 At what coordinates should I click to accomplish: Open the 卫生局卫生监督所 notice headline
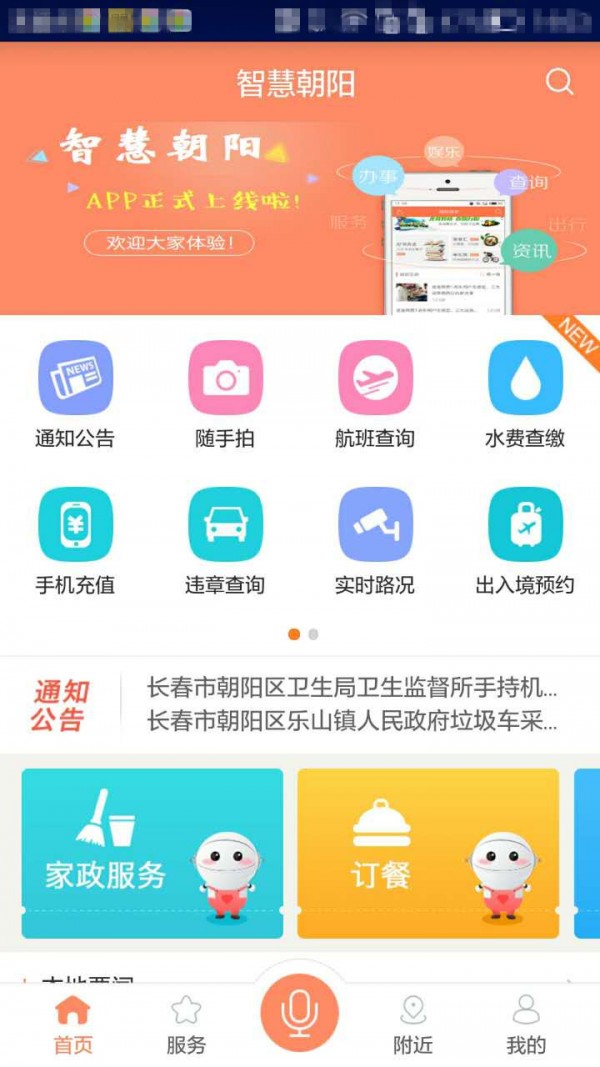(352, 688)
